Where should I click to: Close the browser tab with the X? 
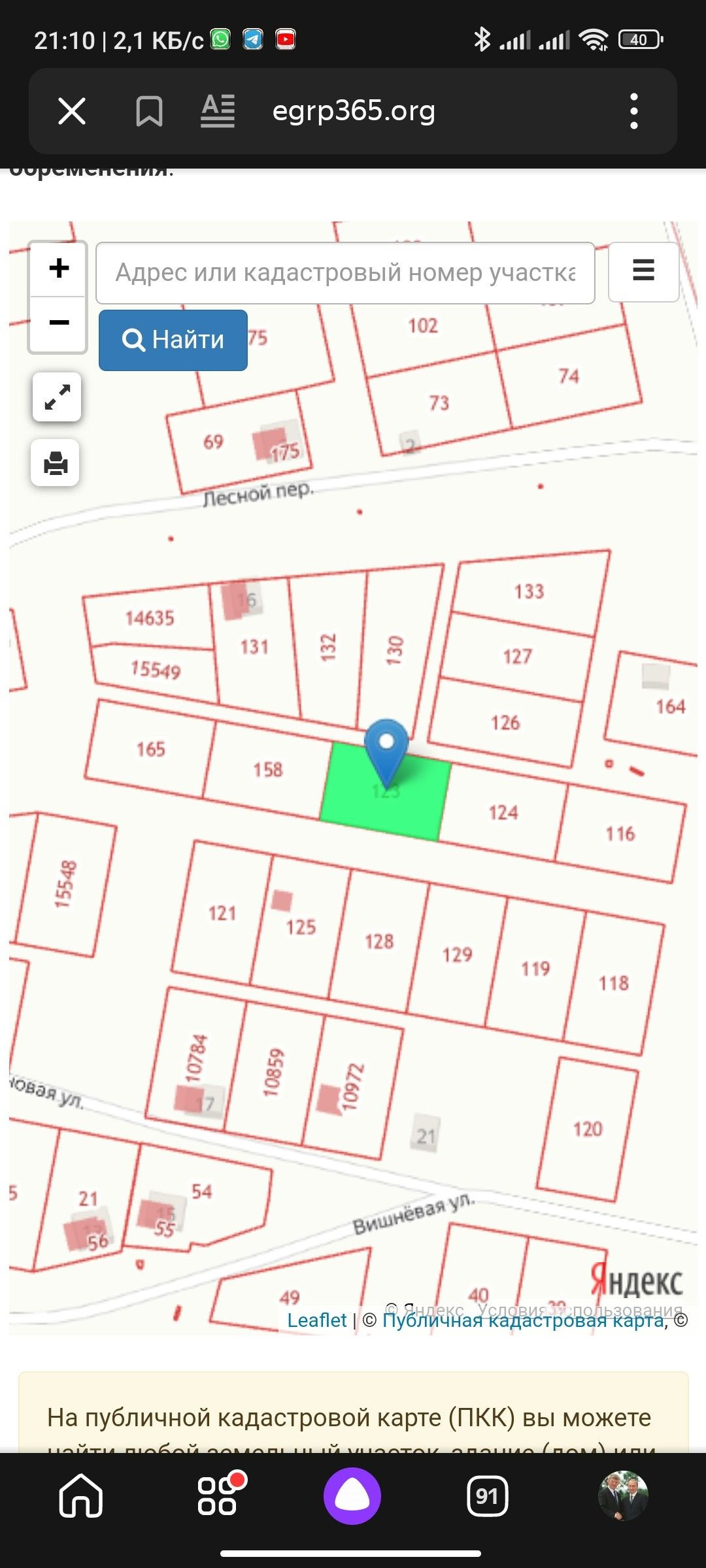[72, 111]
